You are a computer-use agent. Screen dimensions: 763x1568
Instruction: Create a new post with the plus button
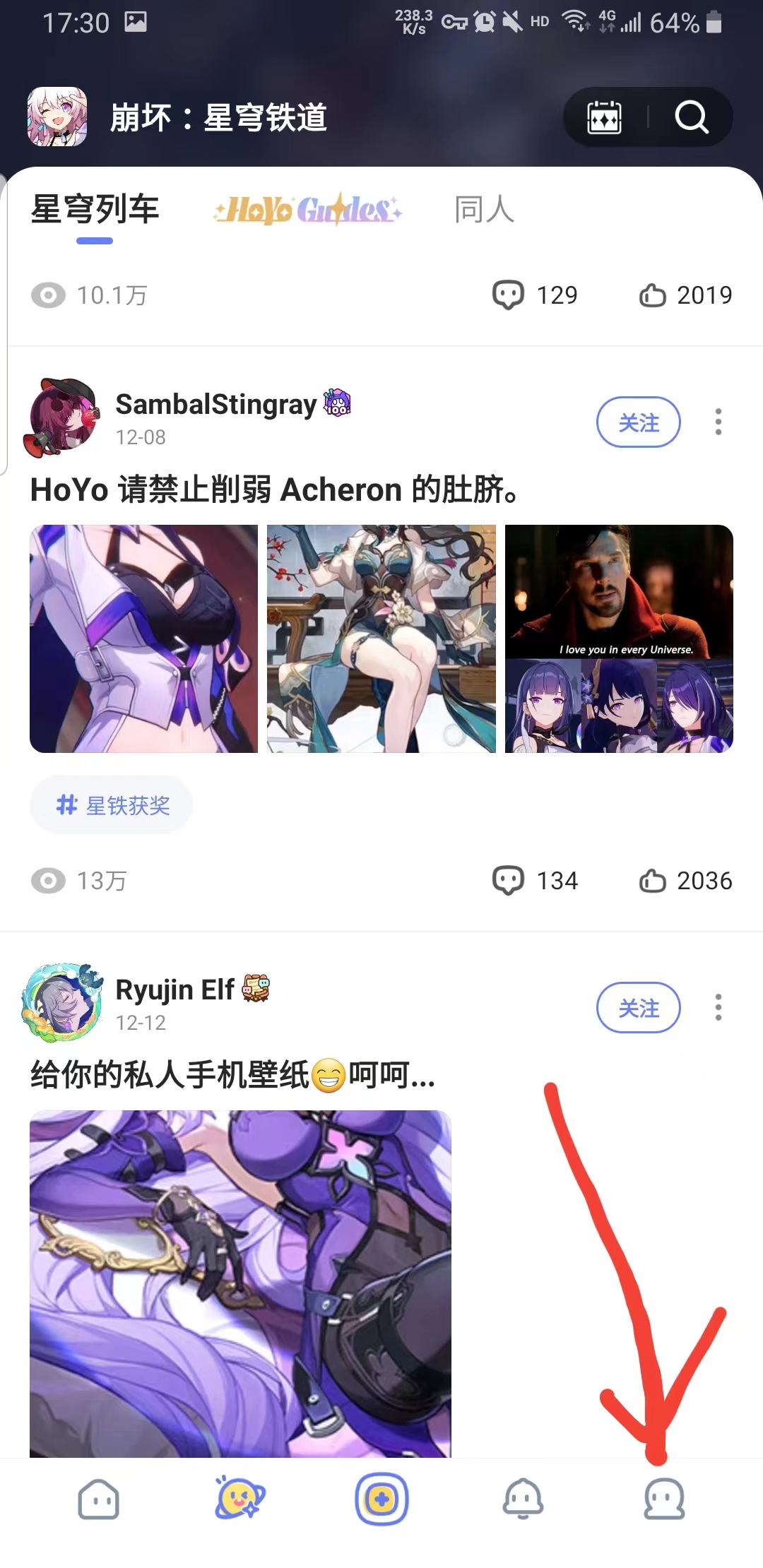pyautogui.click(x=381, y=1499)
